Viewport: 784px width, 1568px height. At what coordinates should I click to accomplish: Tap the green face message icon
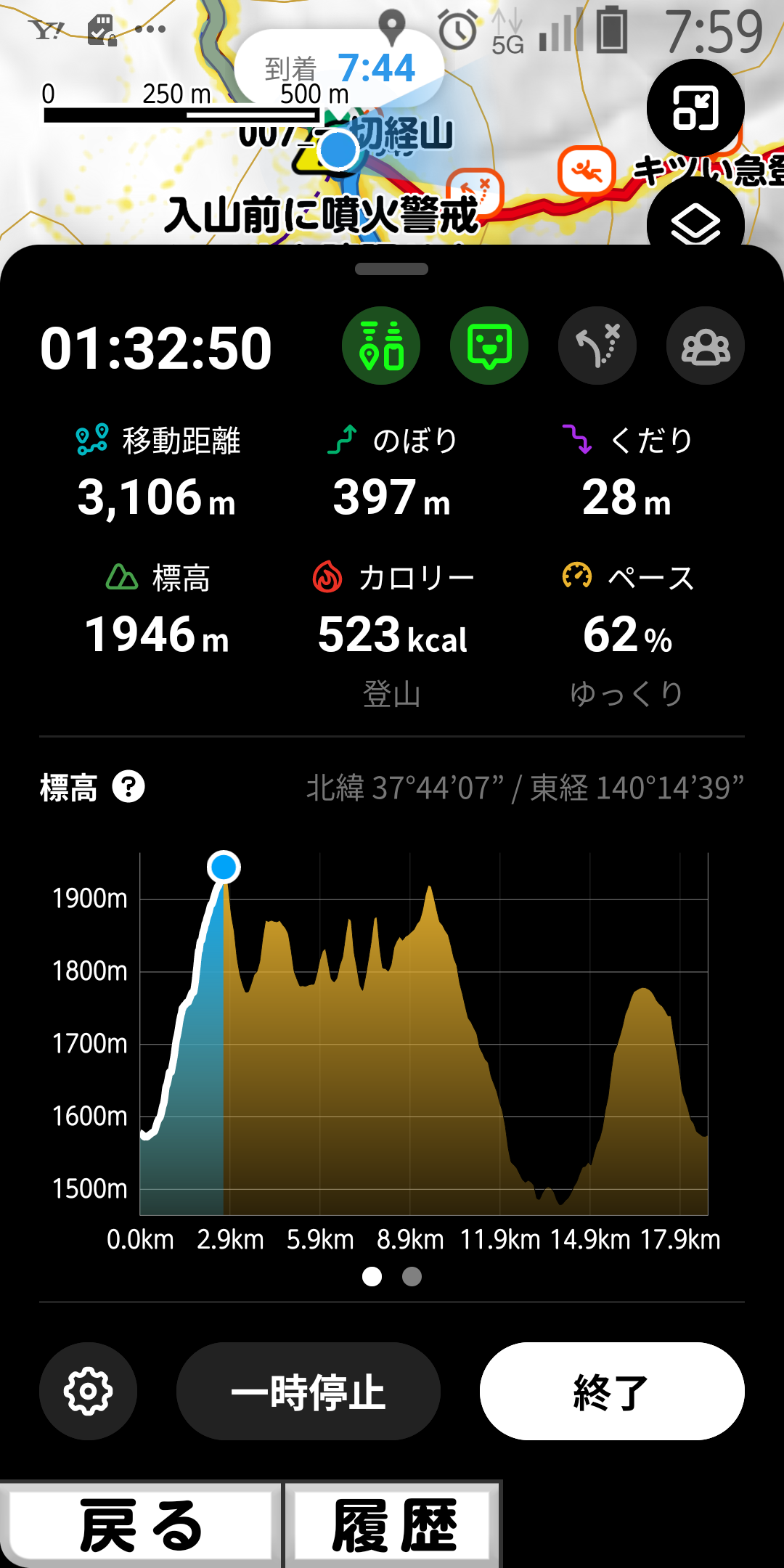[x=489, y=346]
